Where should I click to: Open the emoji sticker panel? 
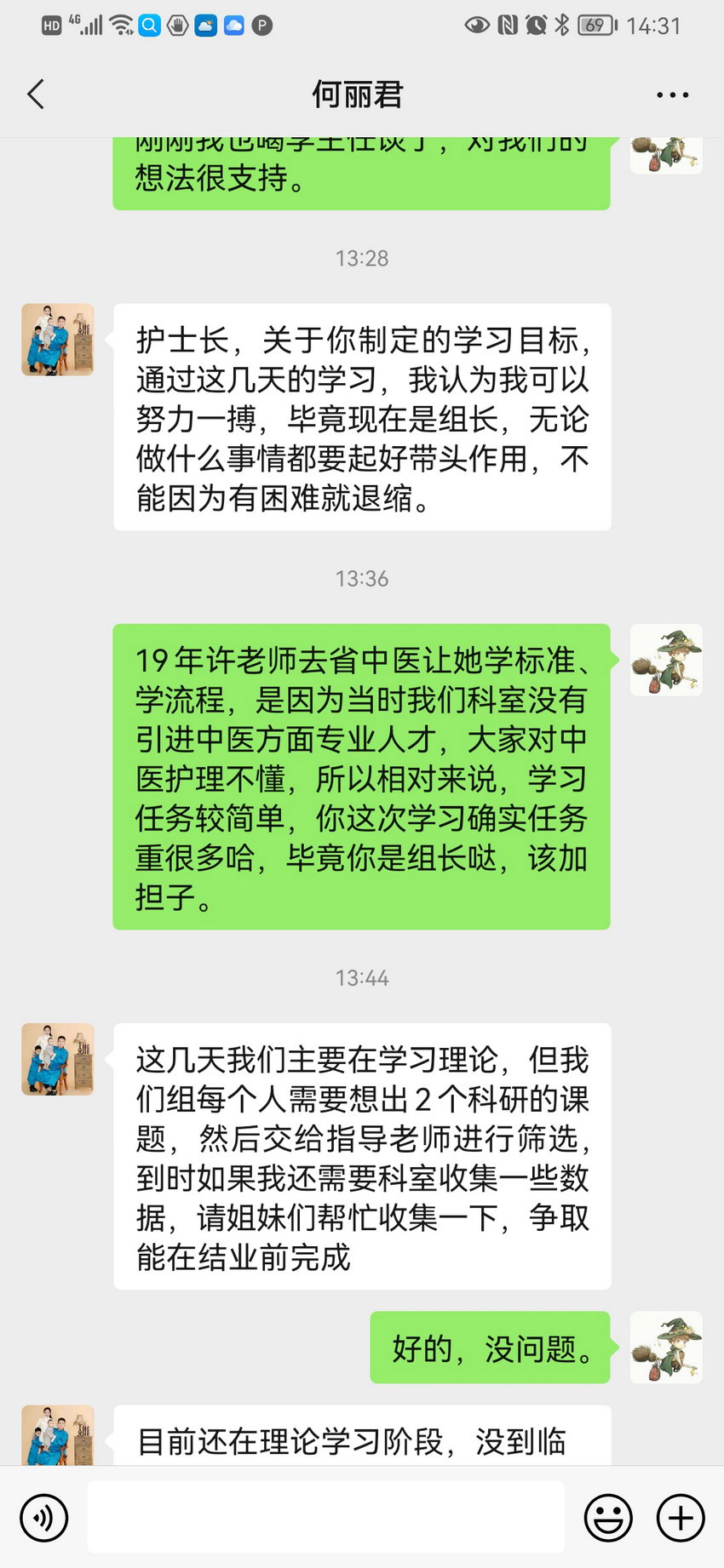[608, 1517]
